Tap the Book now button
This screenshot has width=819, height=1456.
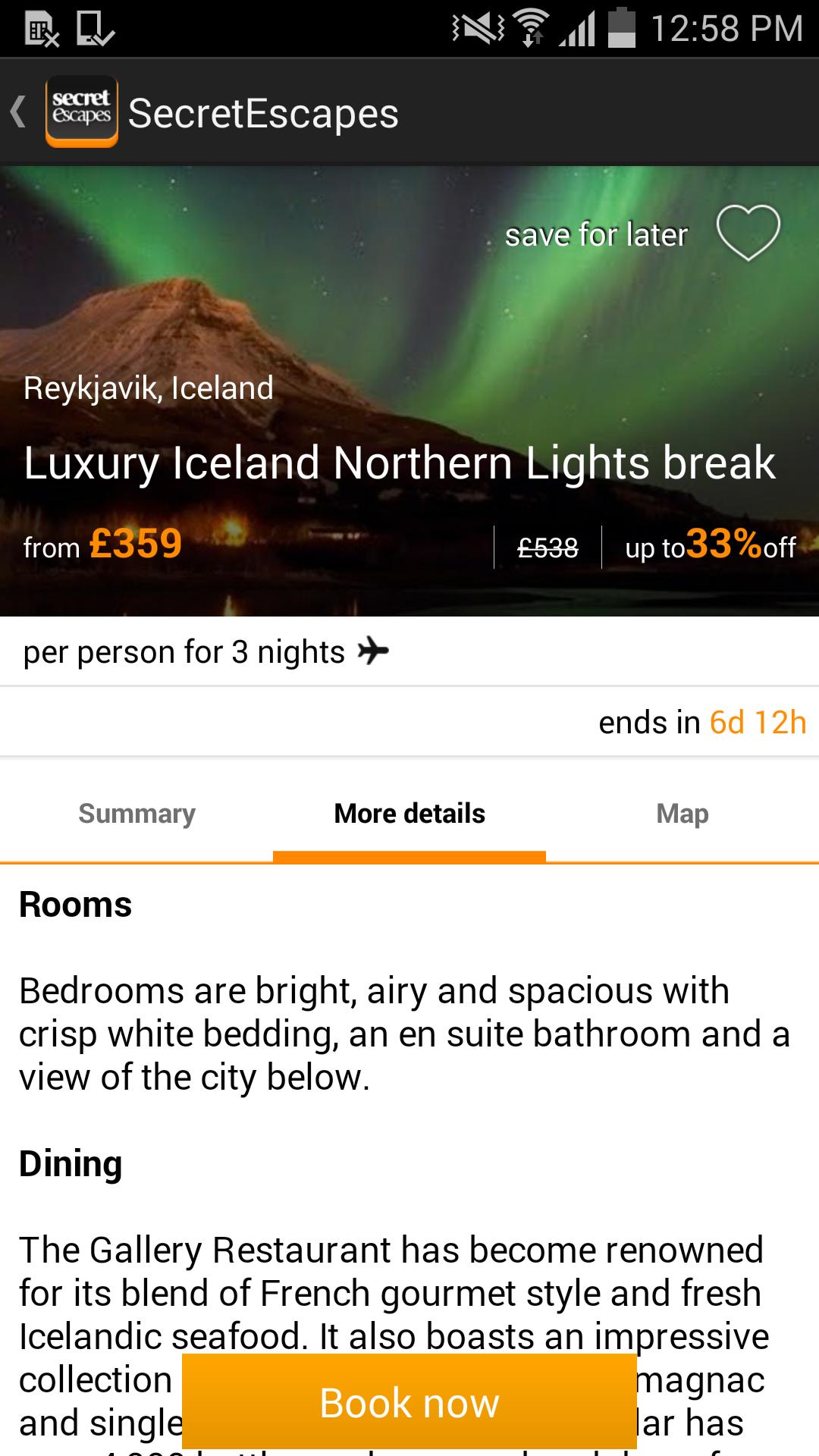tap(409, 1402)
